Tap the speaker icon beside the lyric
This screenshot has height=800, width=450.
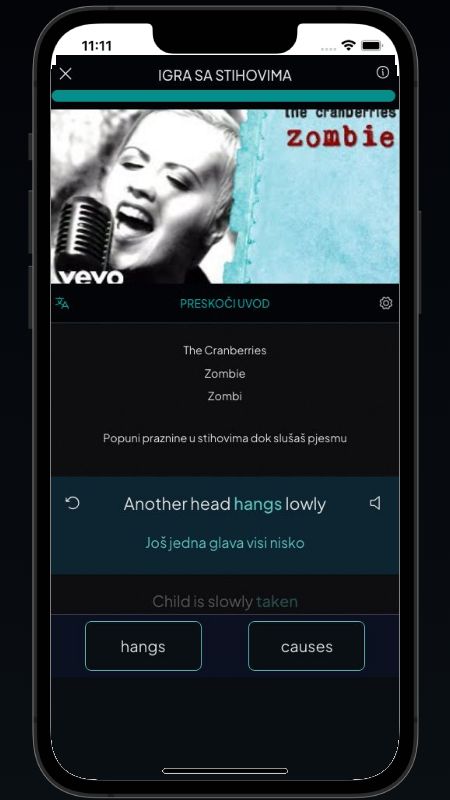[x=375, y=504]
